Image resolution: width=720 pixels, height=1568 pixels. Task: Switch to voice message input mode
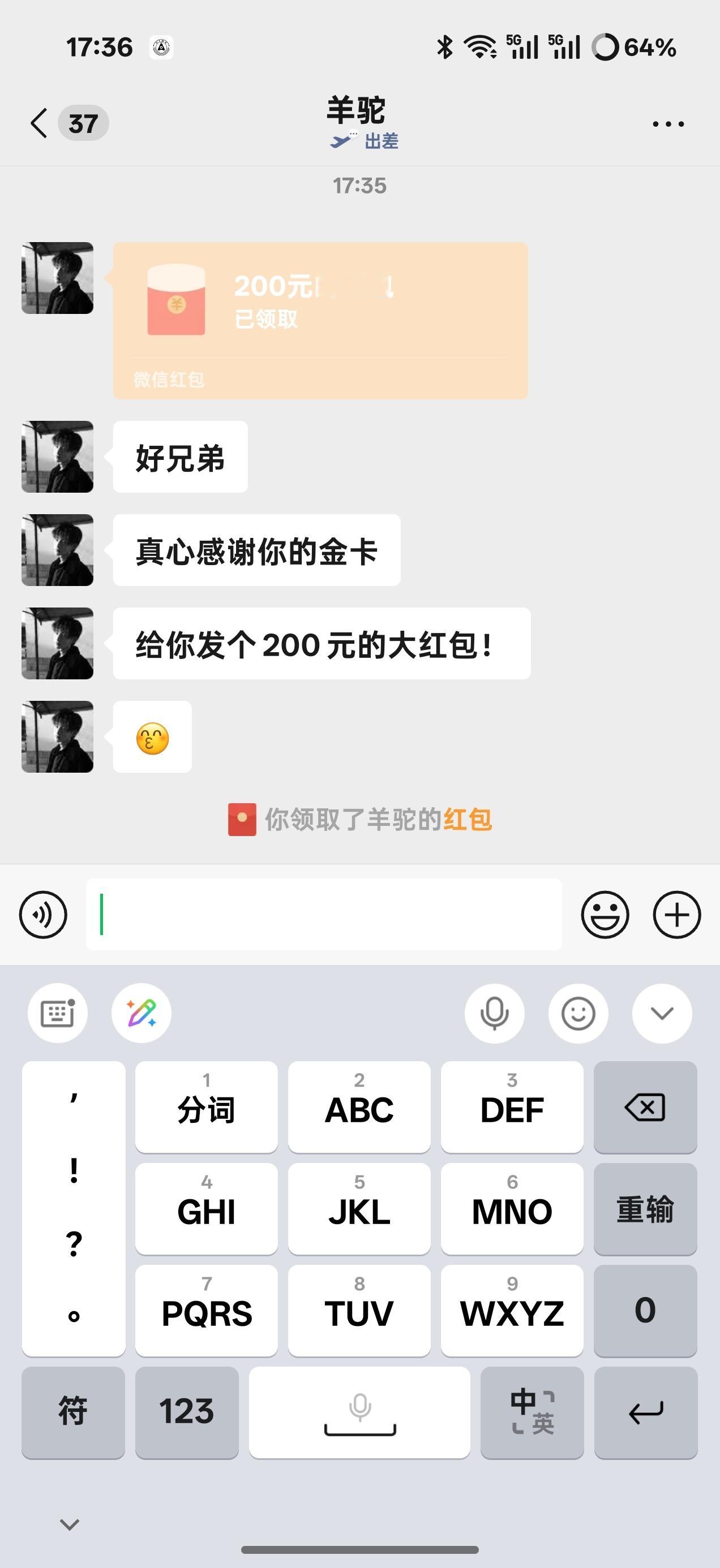(42, 914)
